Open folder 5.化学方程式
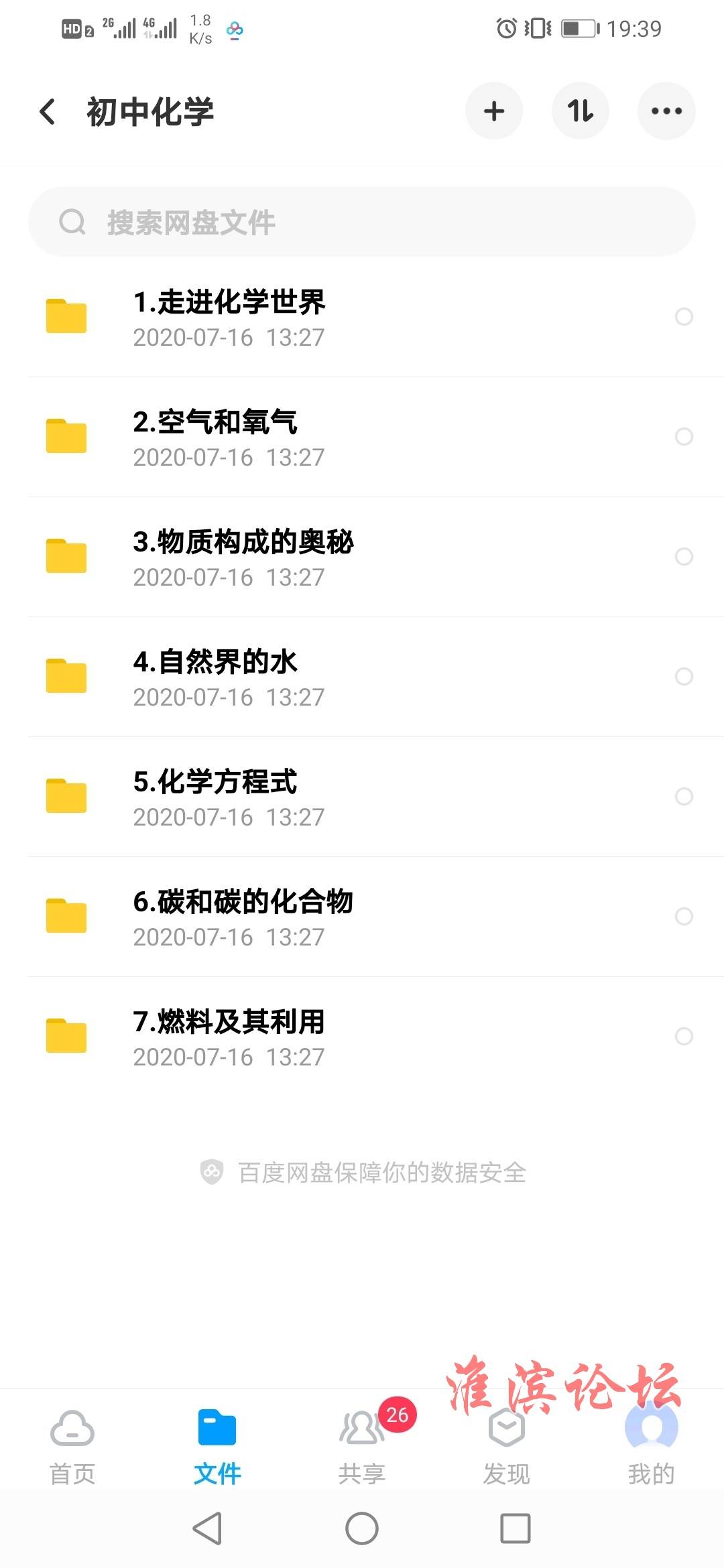 coord(362,797)
